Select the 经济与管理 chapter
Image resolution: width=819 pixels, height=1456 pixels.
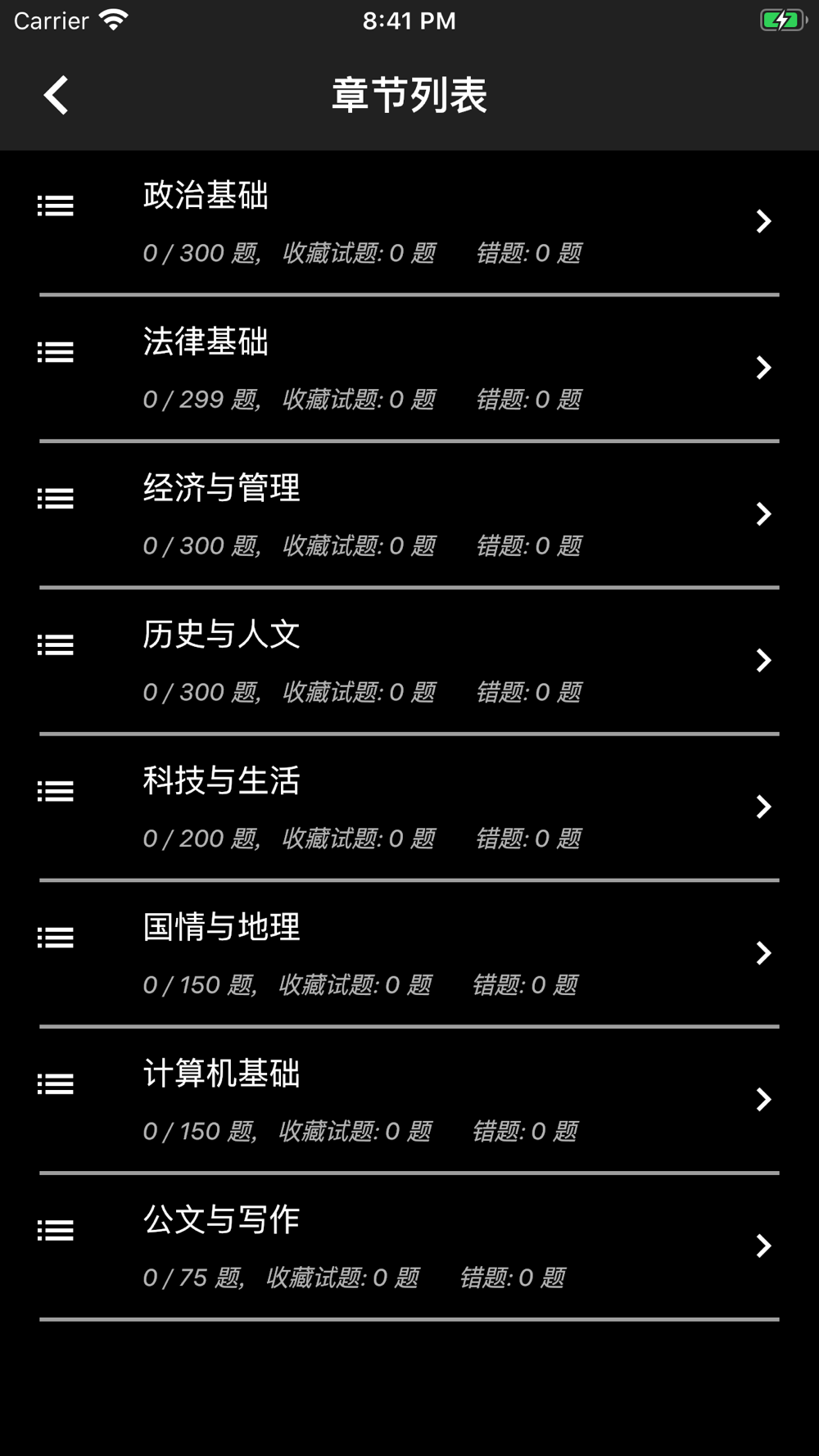click(x=409, y=515)
